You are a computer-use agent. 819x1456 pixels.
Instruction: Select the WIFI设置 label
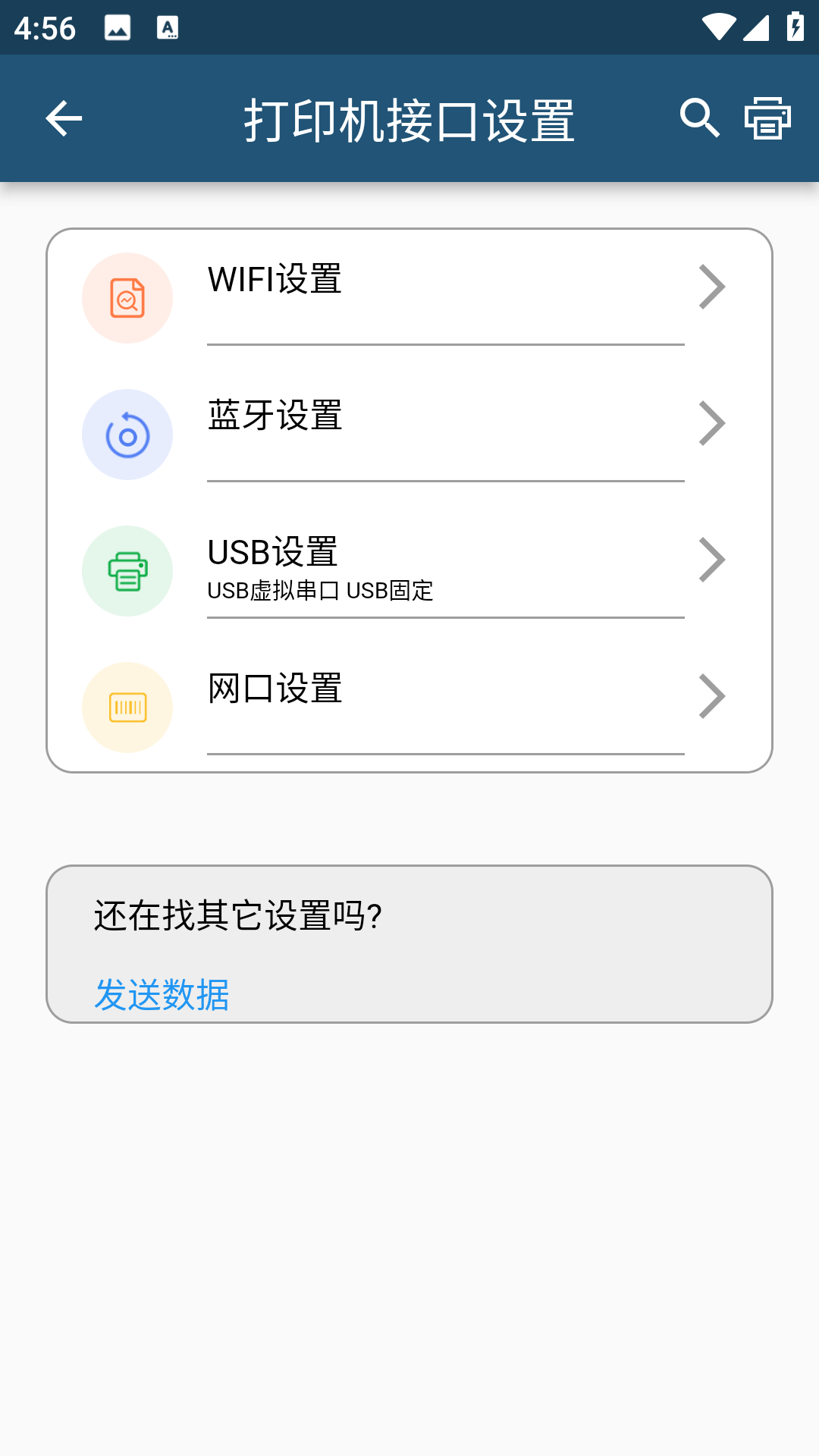pos(275,279)
